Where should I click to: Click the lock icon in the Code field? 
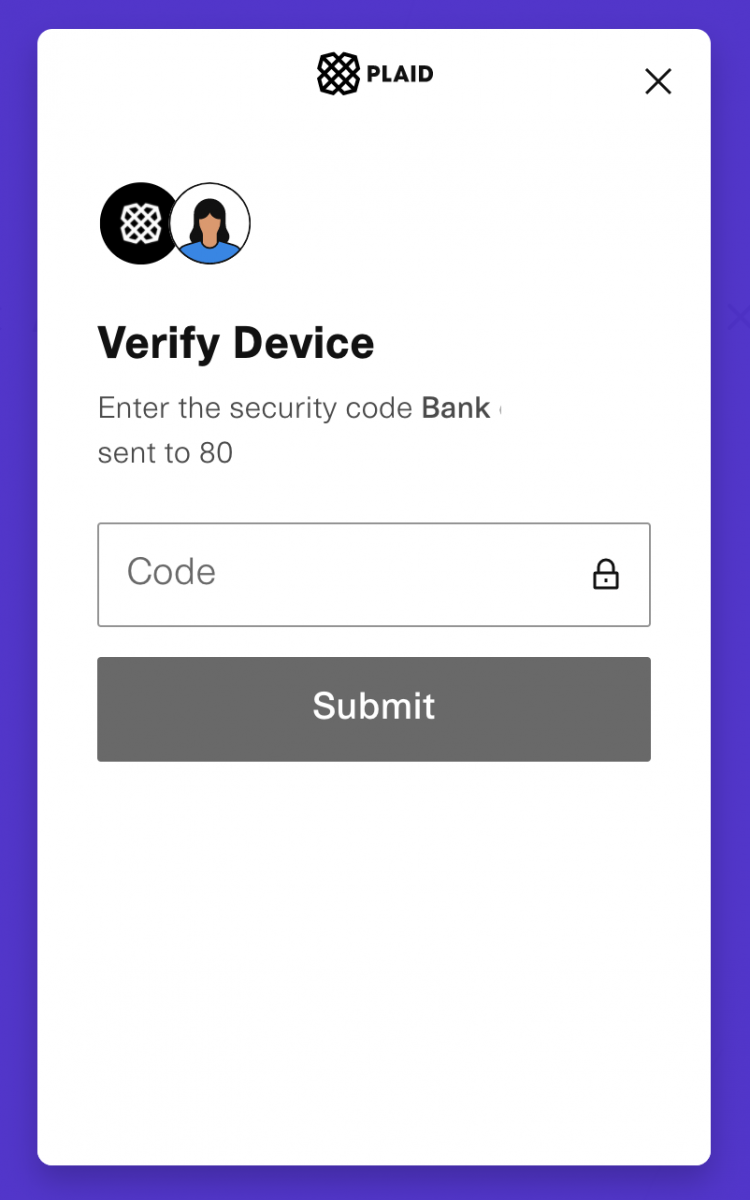click(606, 574)
